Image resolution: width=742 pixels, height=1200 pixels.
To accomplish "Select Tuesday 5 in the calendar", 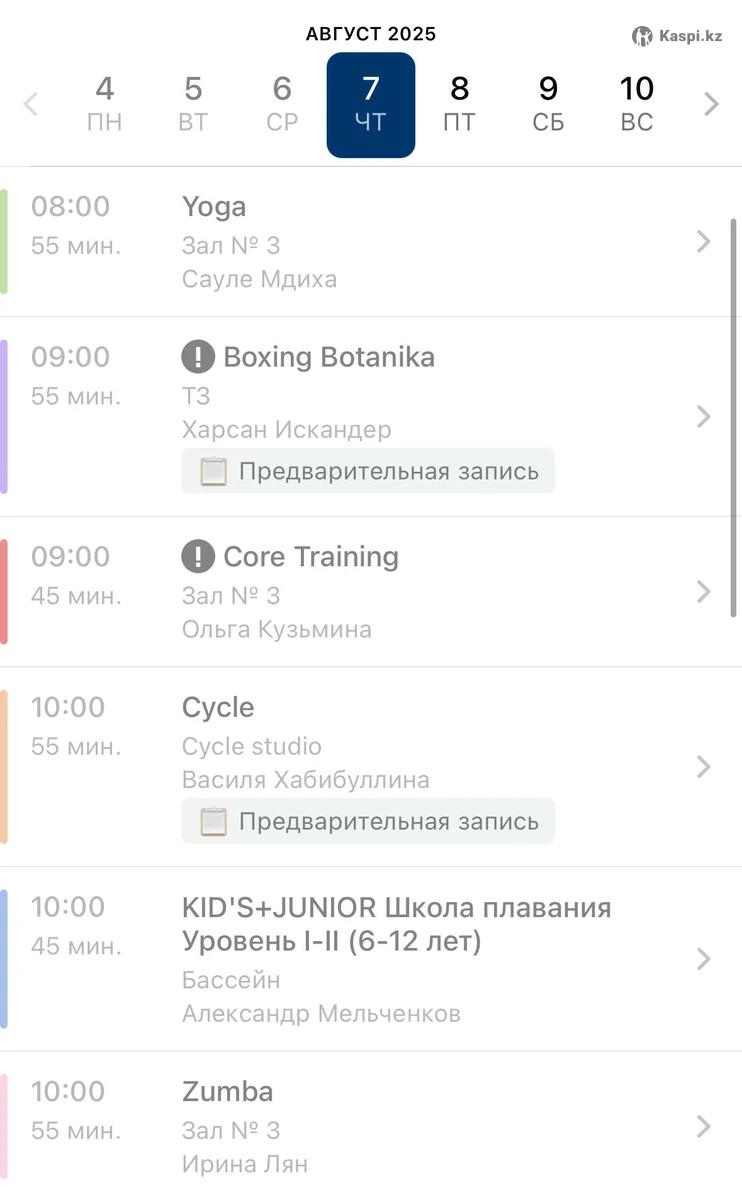I will click(x=193, y=104).
